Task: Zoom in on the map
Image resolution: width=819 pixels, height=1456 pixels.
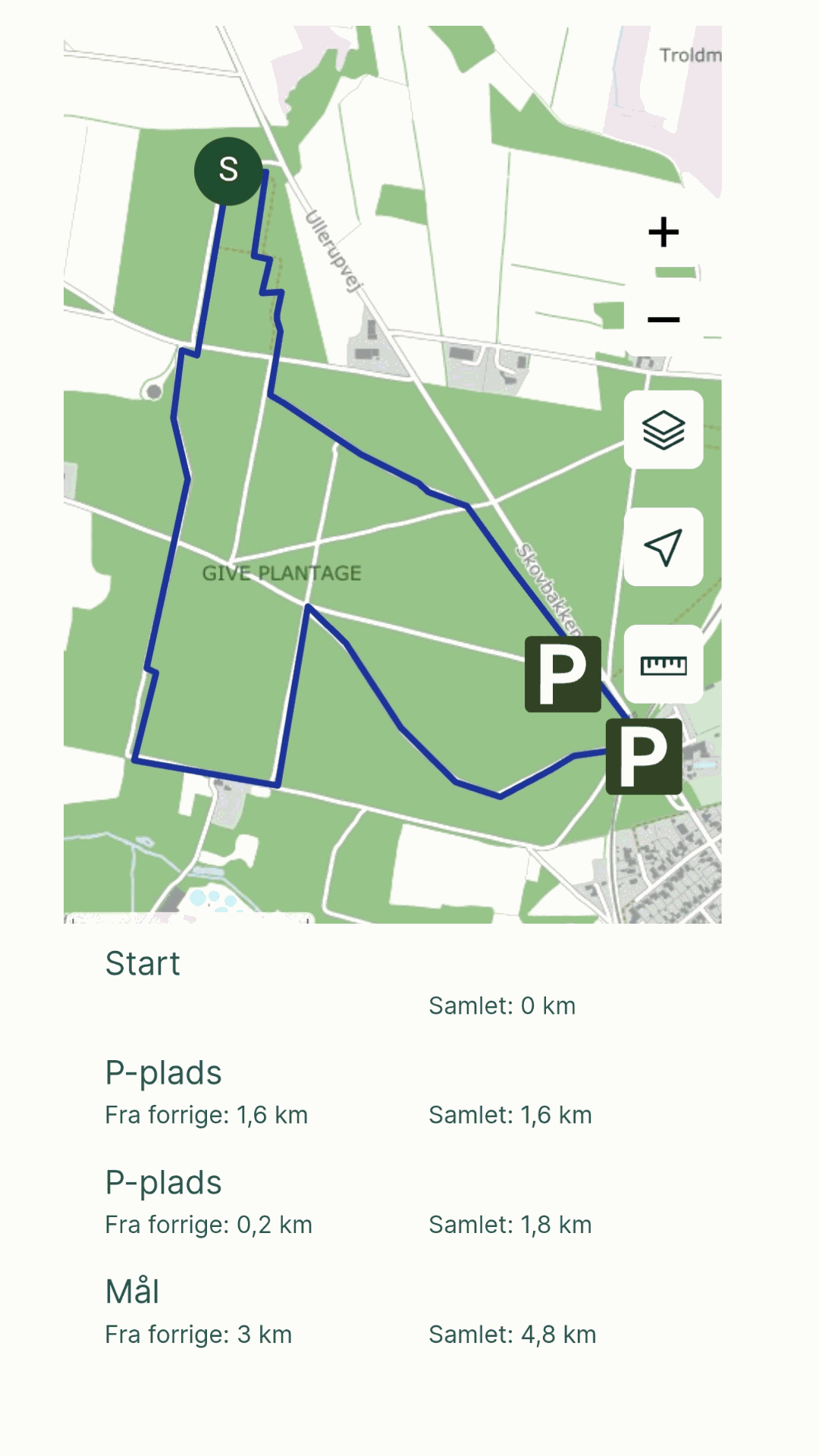Action: point(664,232)
